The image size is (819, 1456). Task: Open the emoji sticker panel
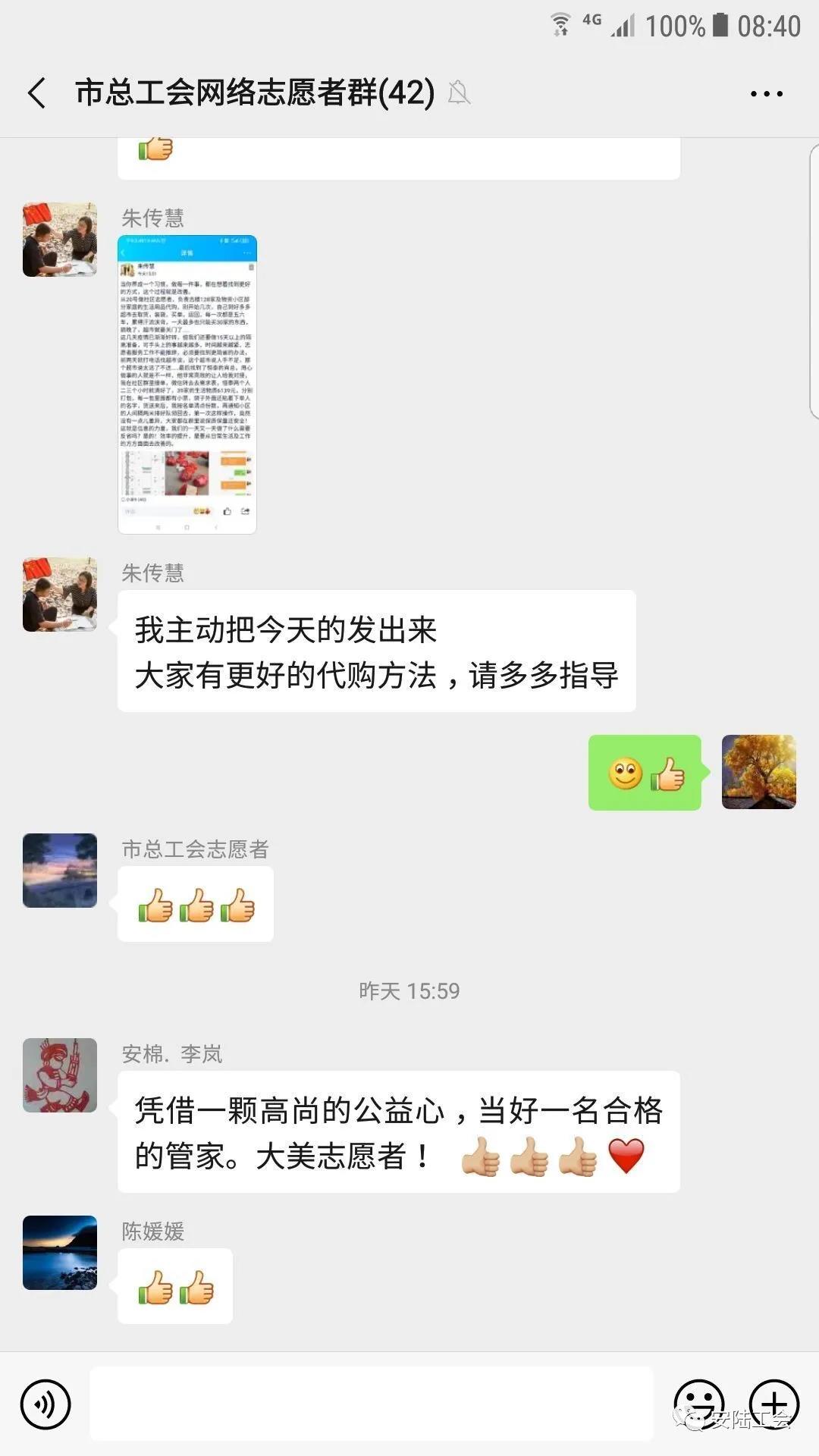[x=698, y=1404]
